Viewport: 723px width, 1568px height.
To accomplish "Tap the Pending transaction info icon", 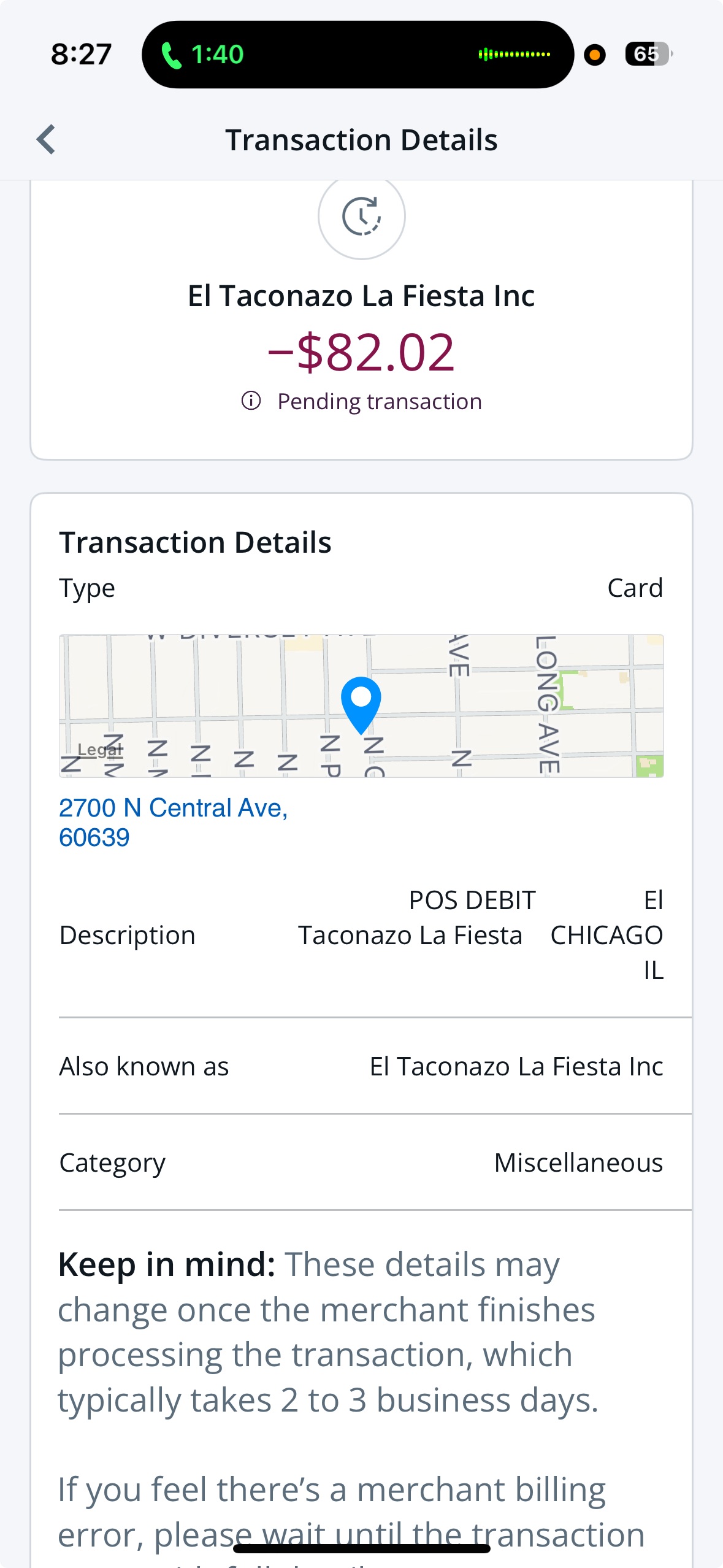I will coord(251,401).
